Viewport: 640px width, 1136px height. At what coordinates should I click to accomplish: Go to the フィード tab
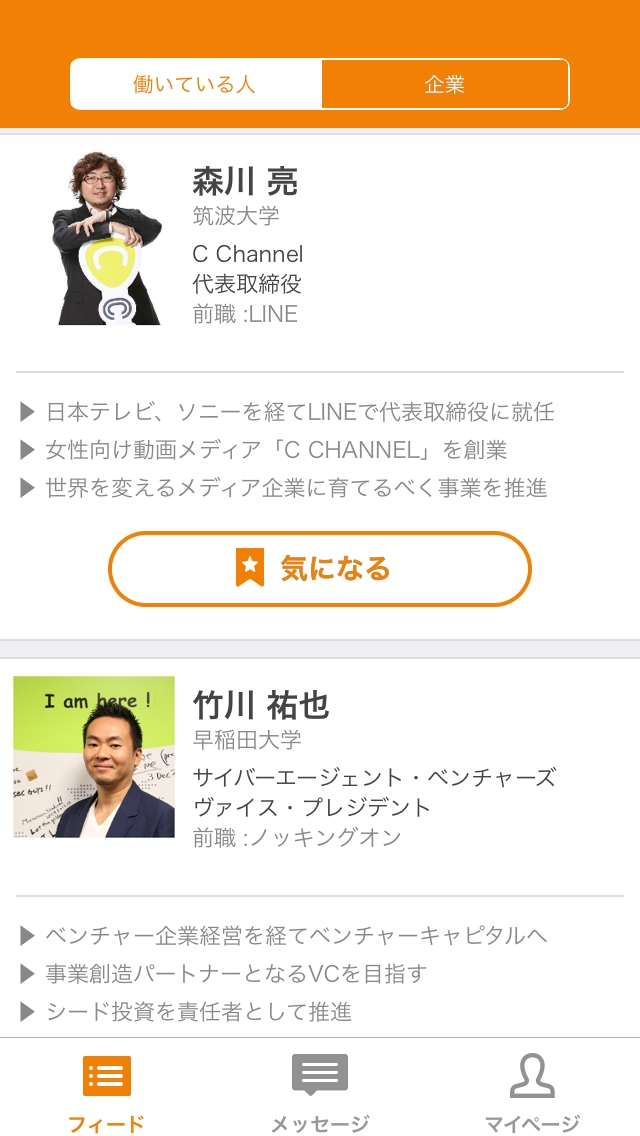pos(106,1094)
